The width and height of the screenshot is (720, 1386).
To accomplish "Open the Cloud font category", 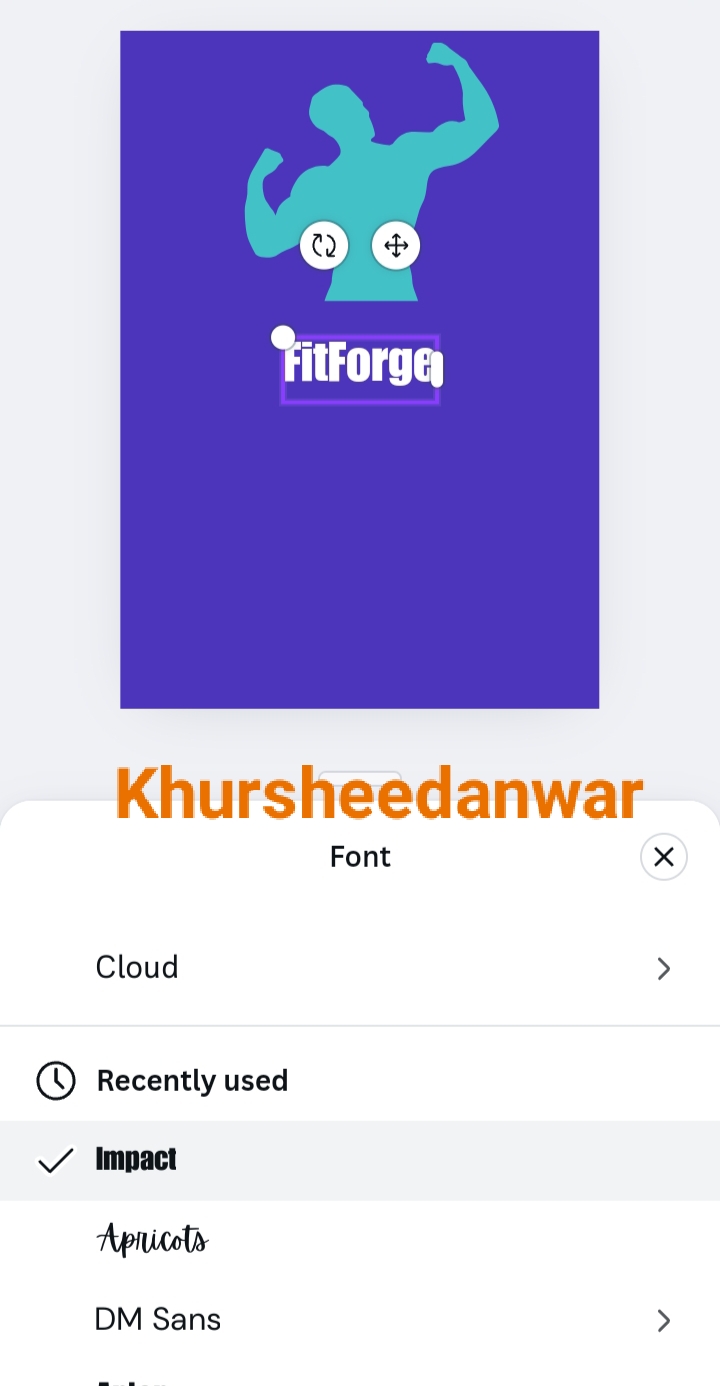I will point(360,967).
